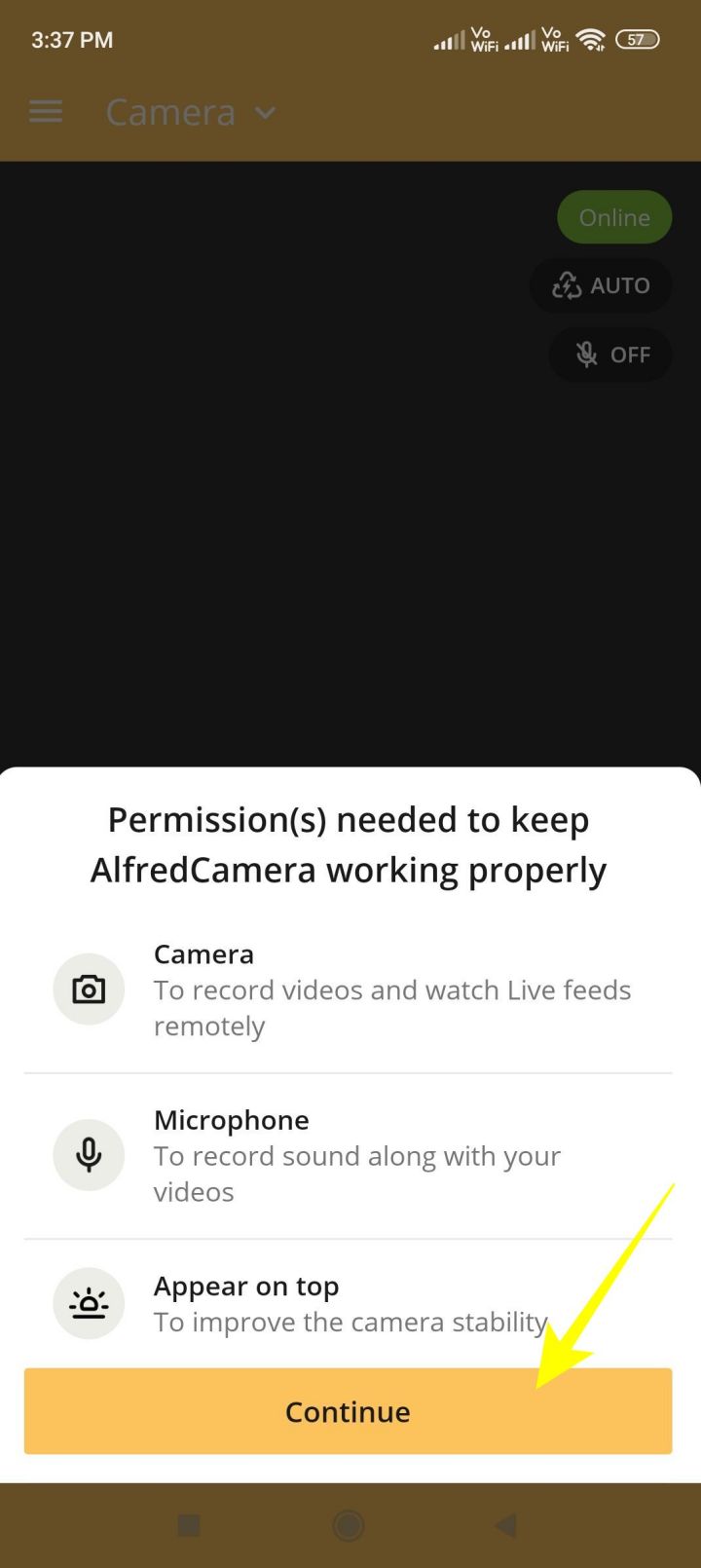The image size is (701, 1568).
Task: Toggle the AUTO camera switch button
Action: coord(601,285)
